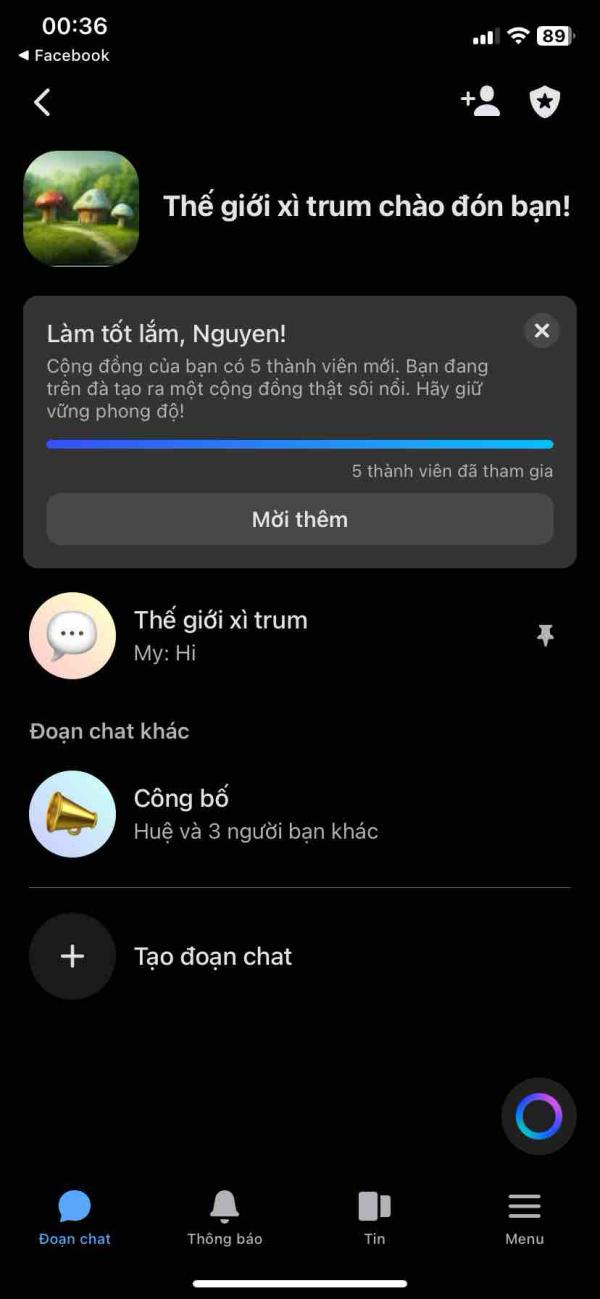600x1299 pixels.
Task: Tap the add member icon
Action: tap(480, 101)
